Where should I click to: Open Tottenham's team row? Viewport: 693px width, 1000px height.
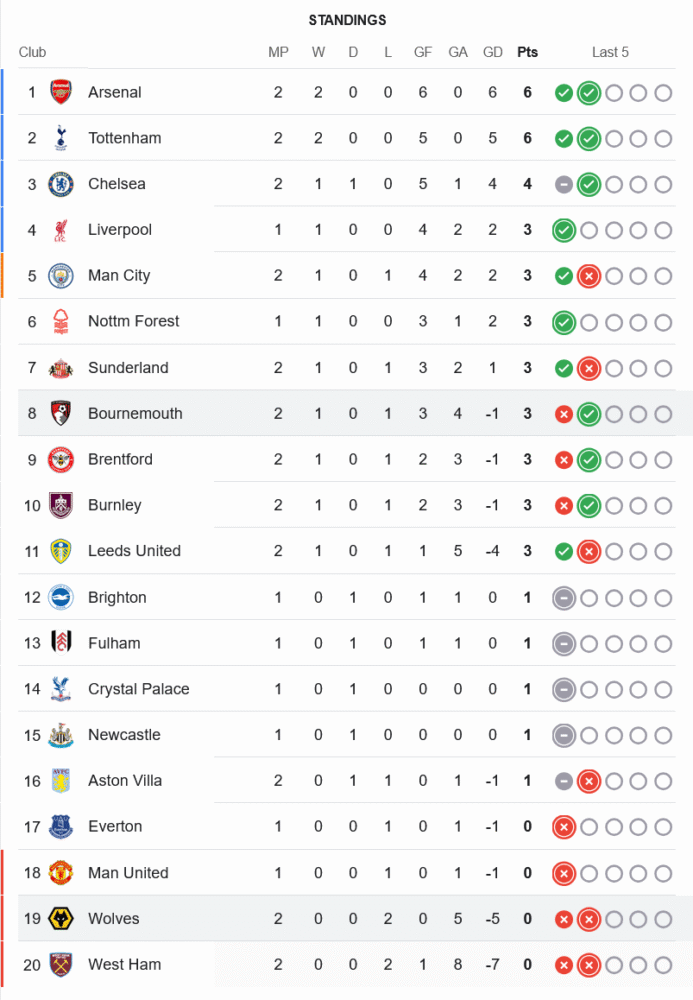pyautogui.click(x=124, y=138)
